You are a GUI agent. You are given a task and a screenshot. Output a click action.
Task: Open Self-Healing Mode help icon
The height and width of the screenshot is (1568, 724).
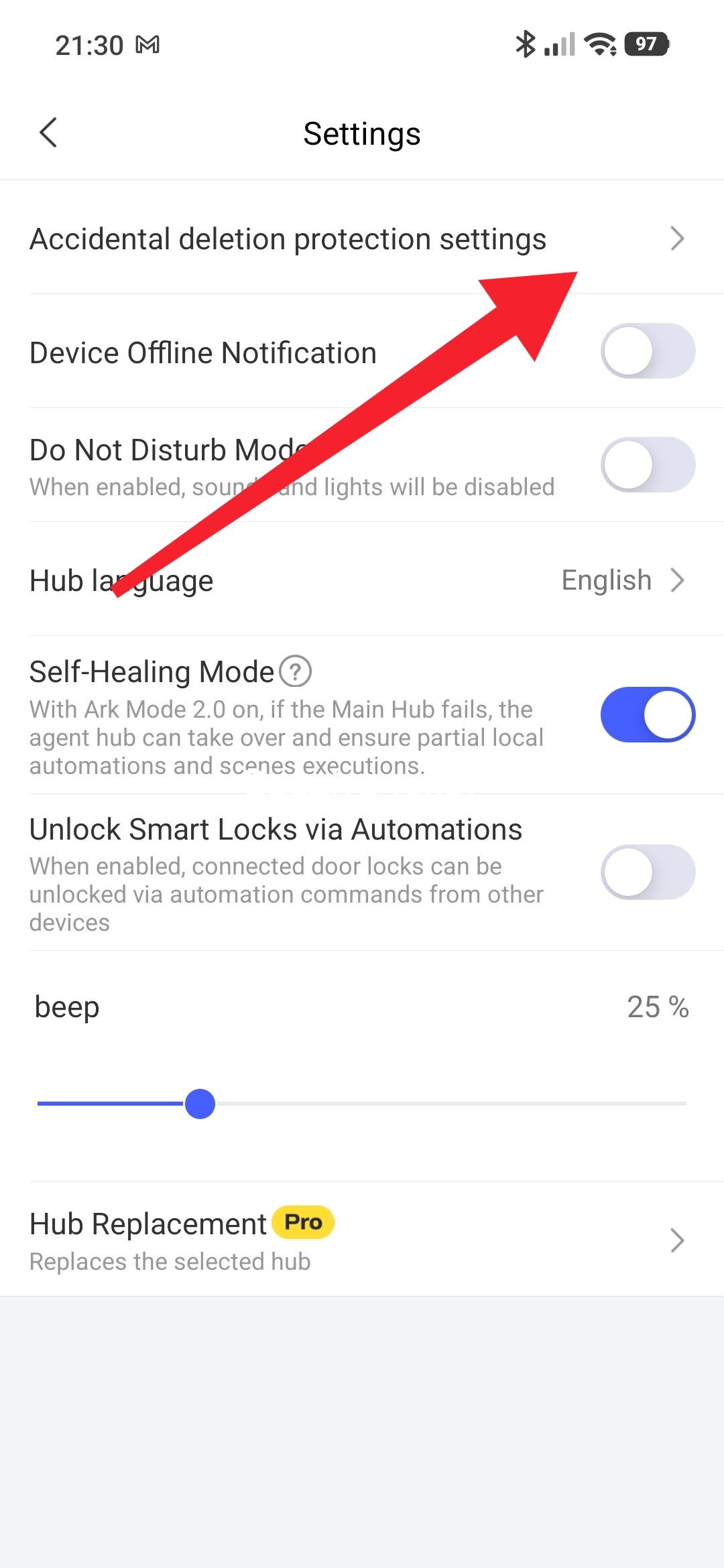(295, 671)
